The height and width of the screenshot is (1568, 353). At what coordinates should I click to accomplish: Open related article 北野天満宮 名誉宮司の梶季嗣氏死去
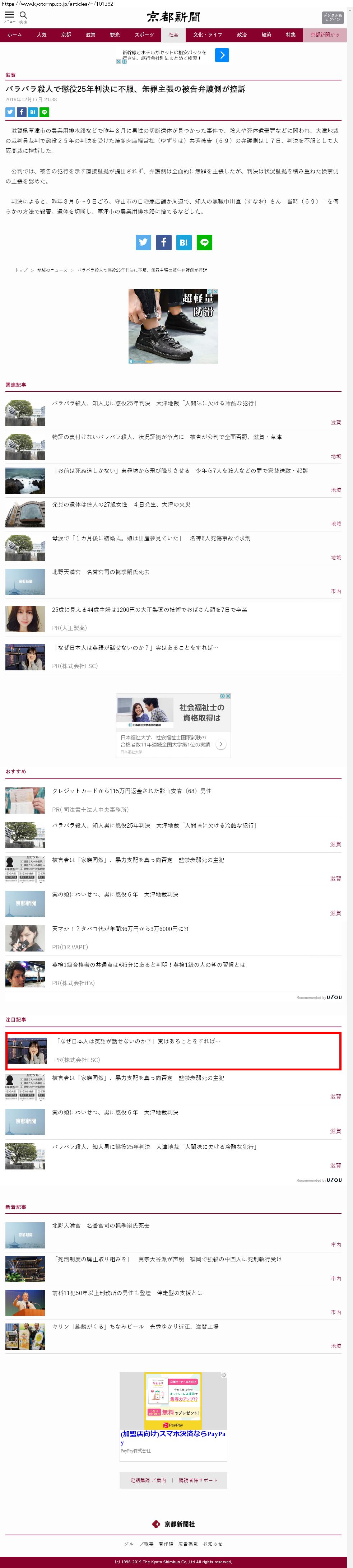101,572
